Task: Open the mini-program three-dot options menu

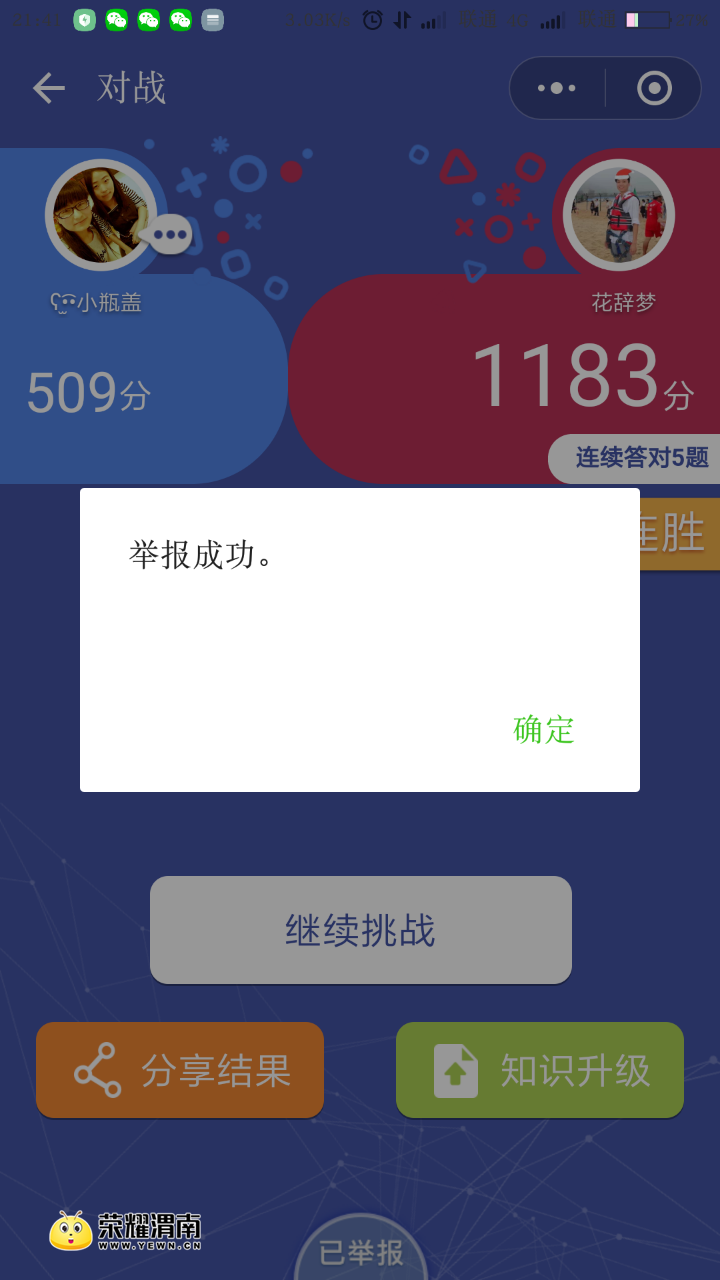Action: (x=557, y=88)
